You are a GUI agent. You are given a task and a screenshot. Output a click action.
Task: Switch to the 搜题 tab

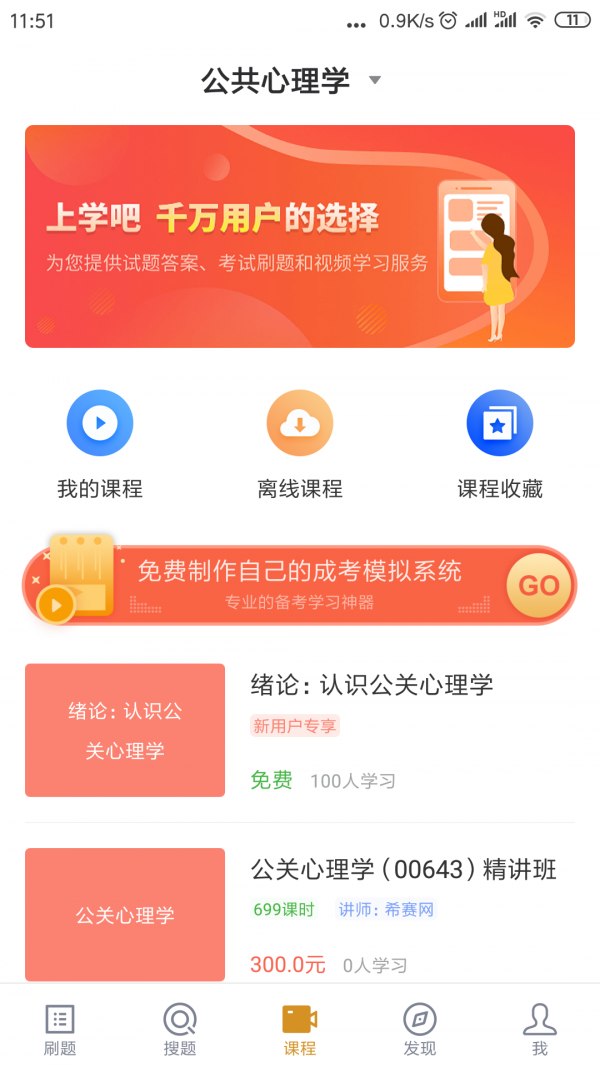180,1029
